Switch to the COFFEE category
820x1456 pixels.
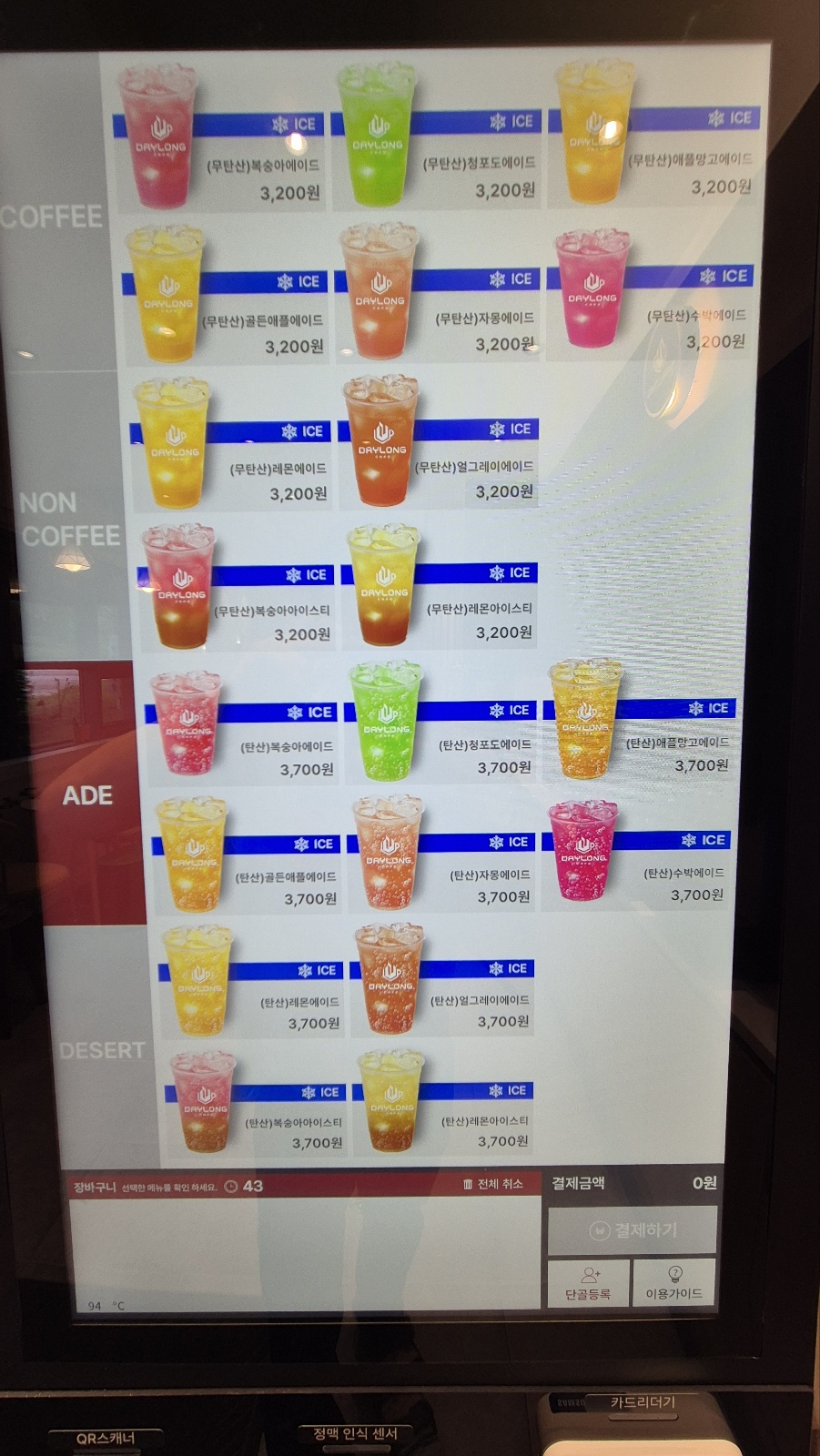coord(52,217)
